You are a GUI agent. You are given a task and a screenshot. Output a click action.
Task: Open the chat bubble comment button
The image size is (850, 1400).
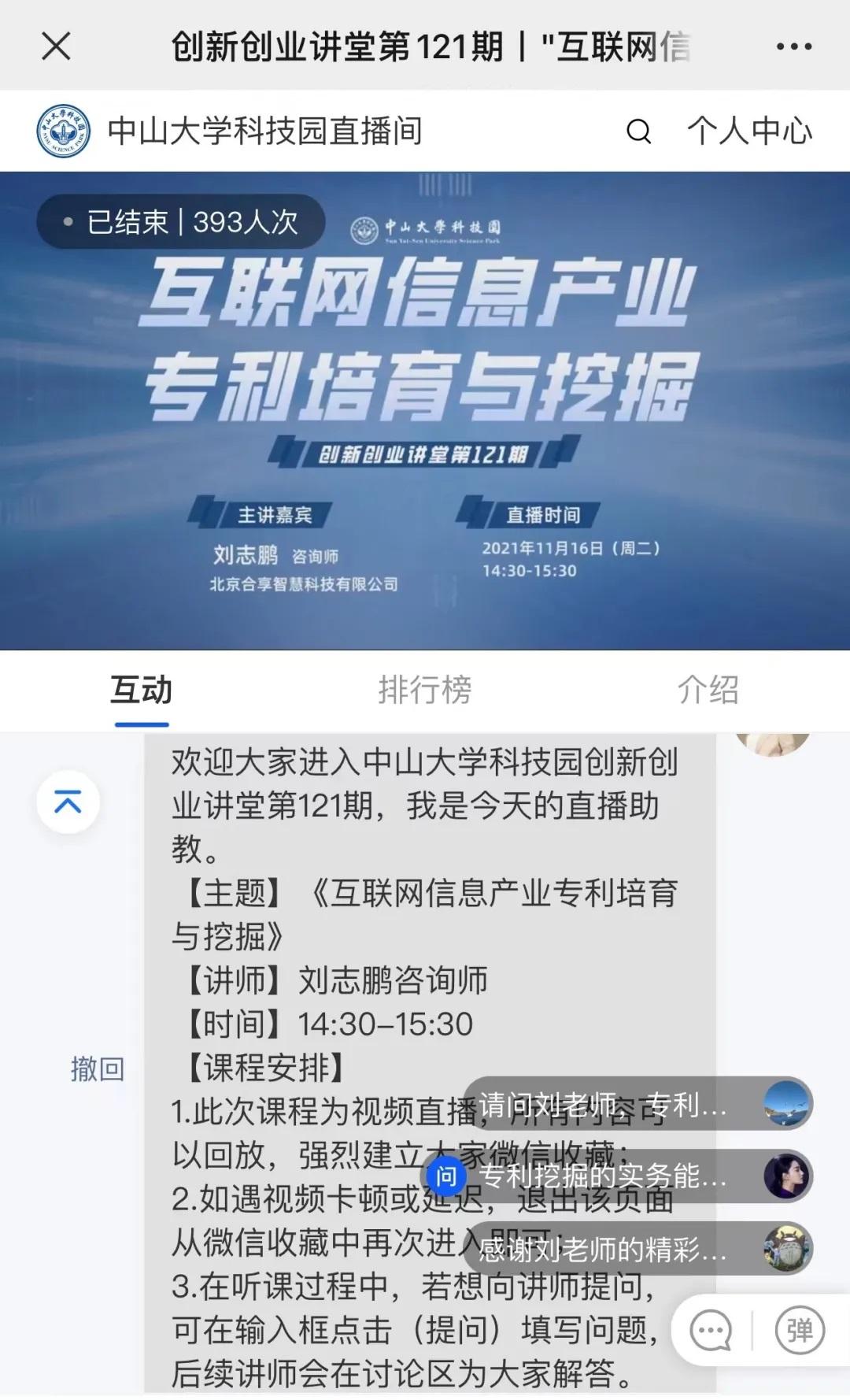coord(710,1331)
